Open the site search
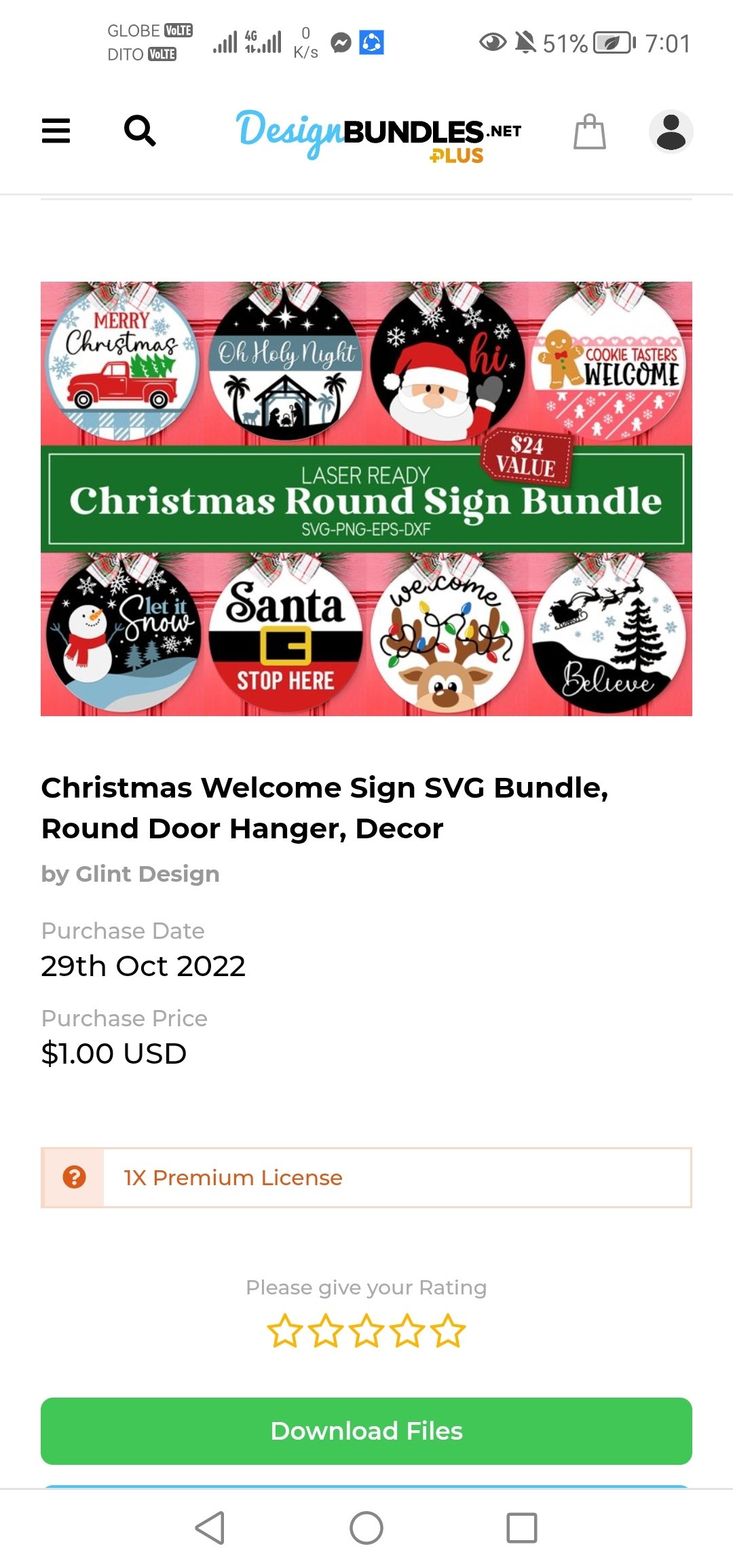Image resolution: width=733 pixels, height=1568 pixels. (x=140, y=131)
